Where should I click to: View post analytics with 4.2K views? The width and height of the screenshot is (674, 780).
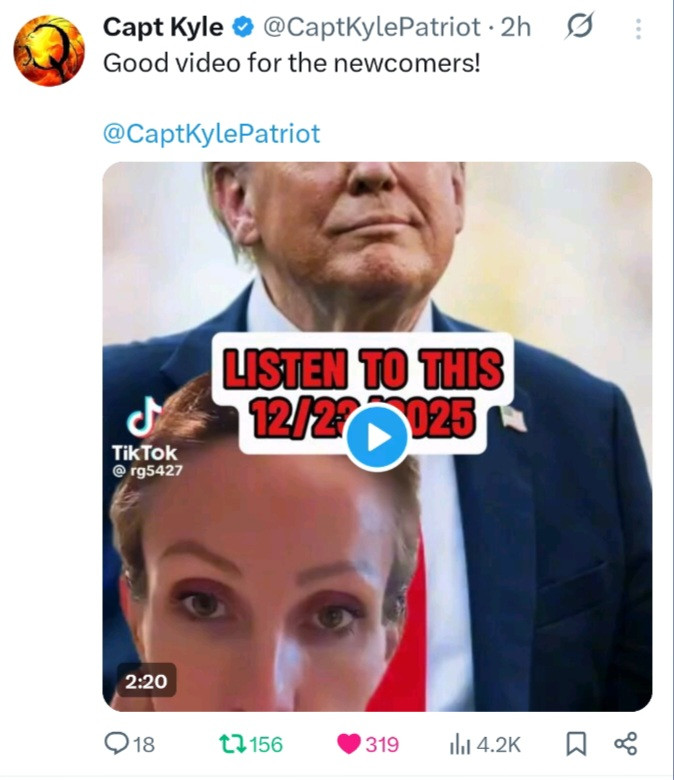pyautogui.click(x=461, y=744)
